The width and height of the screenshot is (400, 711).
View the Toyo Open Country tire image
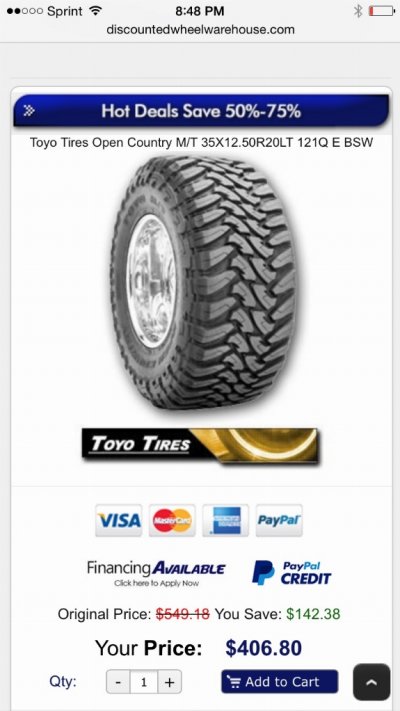(x=203, y=282)
